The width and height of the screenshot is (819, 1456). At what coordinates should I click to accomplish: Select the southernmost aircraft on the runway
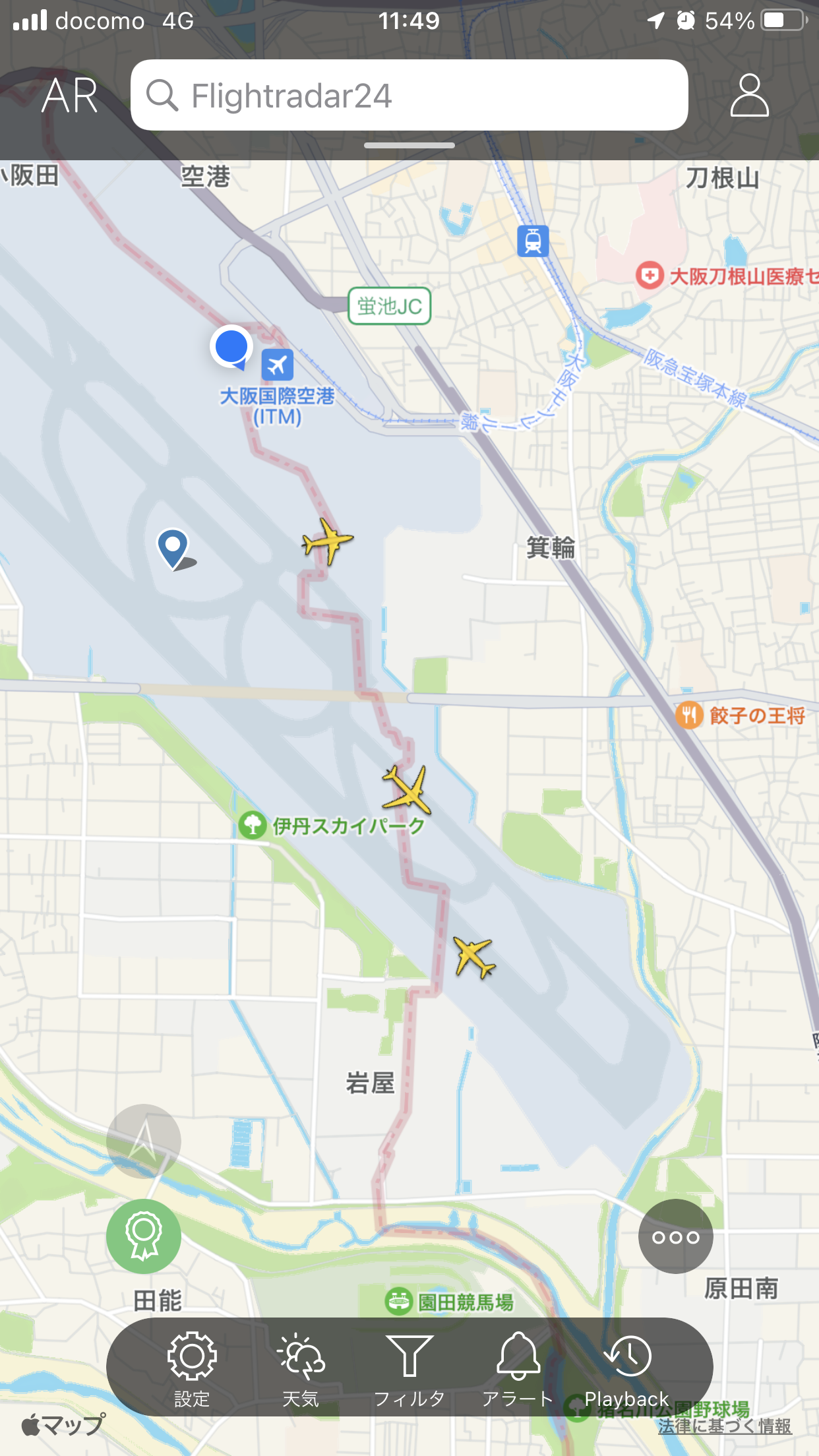click(x=474, y=957)
